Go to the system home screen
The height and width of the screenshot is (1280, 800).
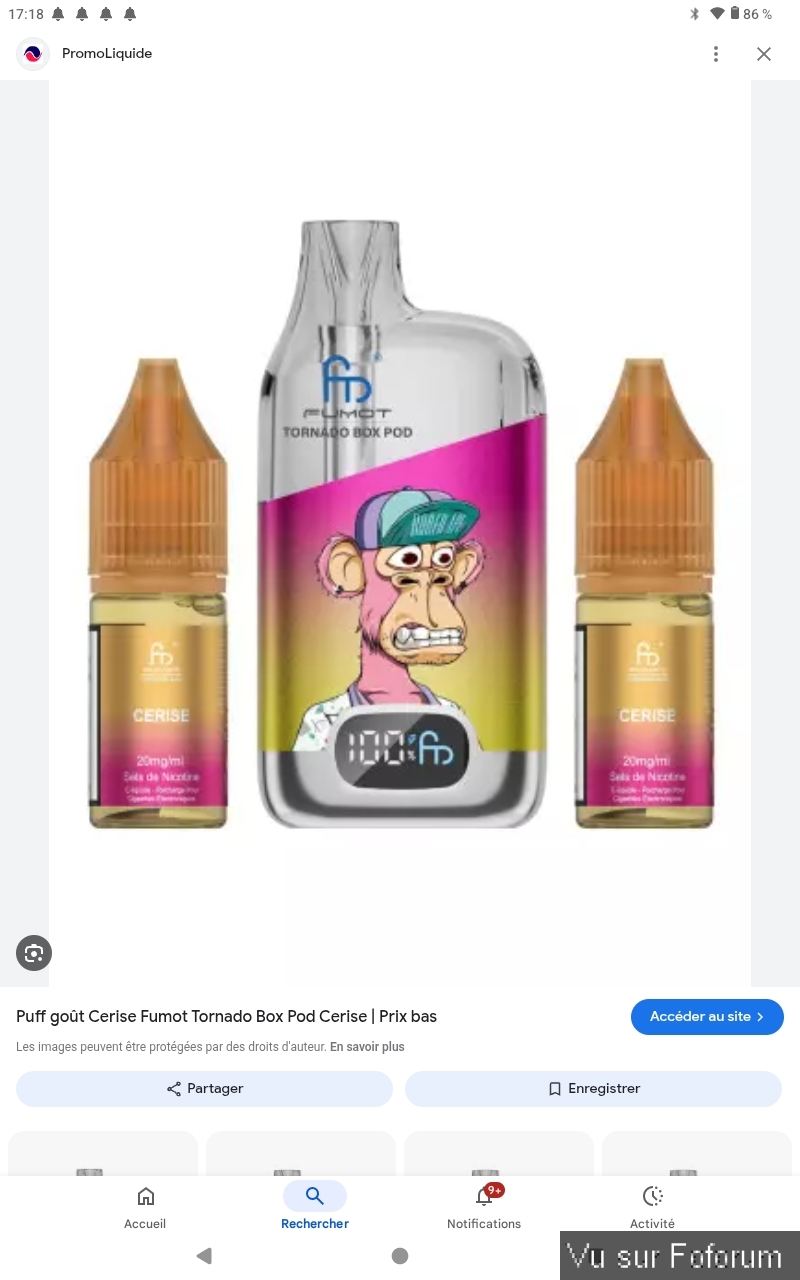(400, 1256)
